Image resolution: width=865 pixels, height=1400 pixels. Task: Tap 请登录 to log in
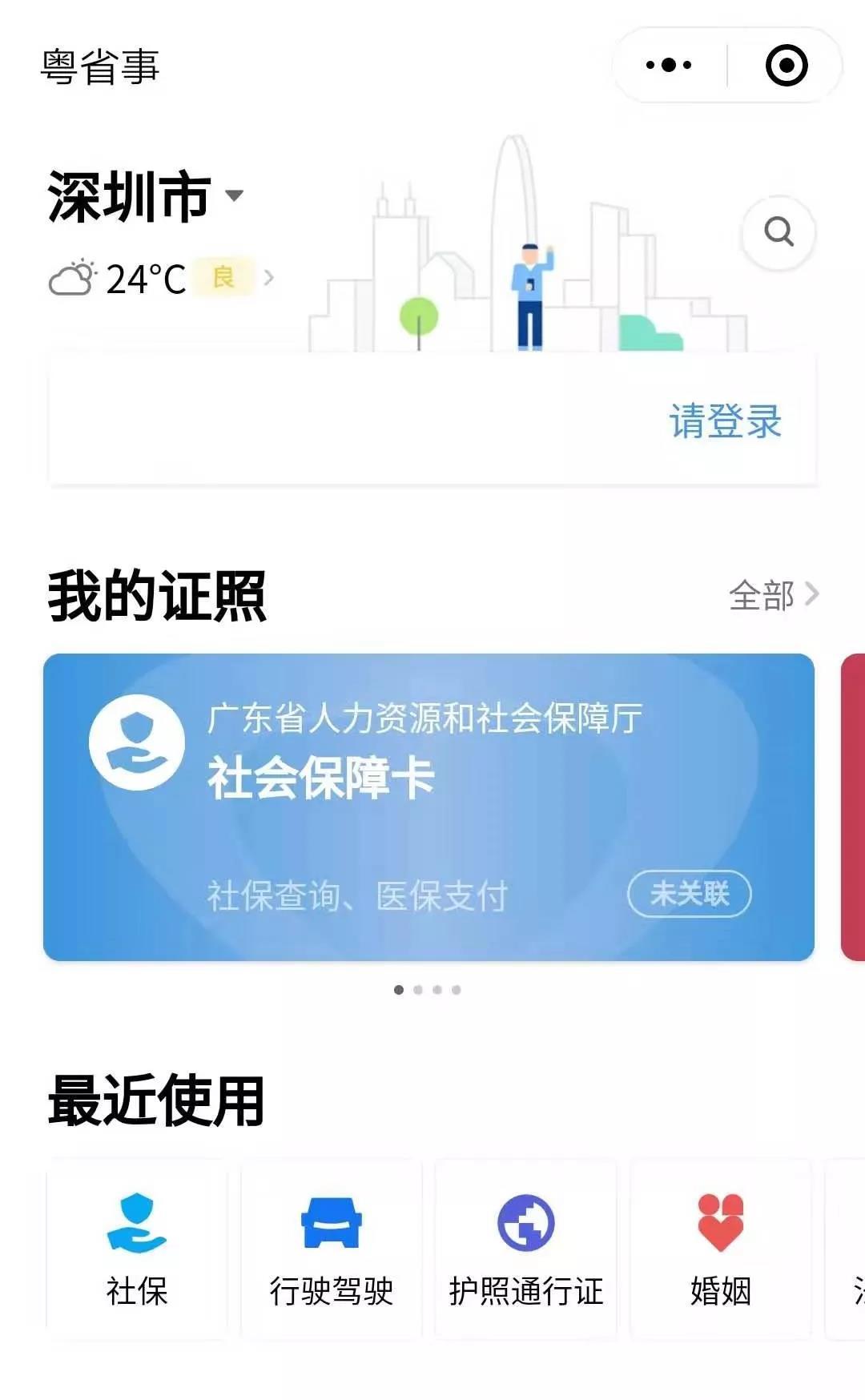tap(725, 421)
